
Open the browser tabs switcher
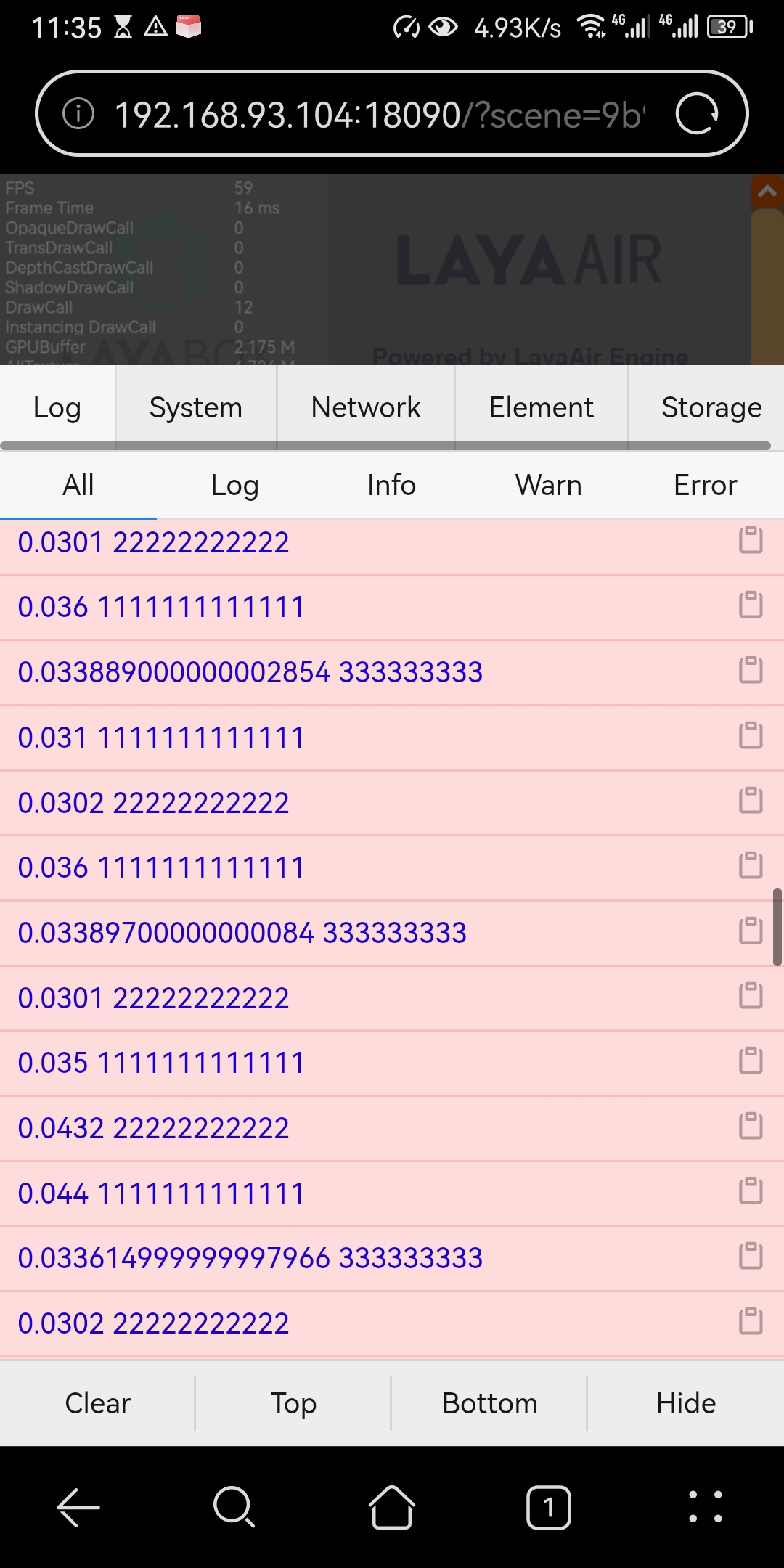click(549, 1508)
